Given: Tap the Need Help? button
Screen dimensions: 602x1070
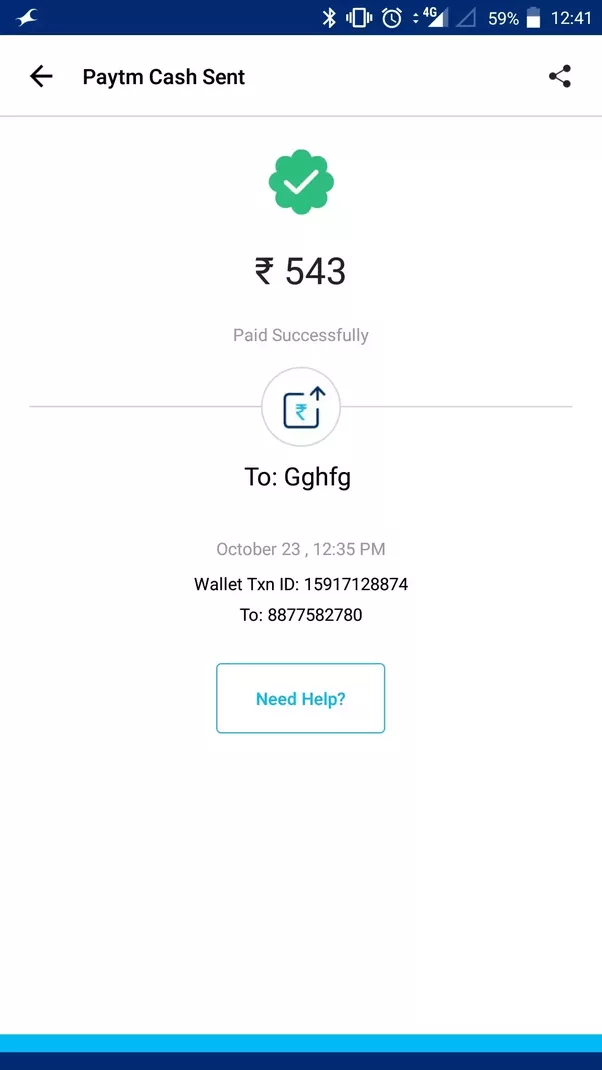Looking at the screenshot, I should coord(300,699).
